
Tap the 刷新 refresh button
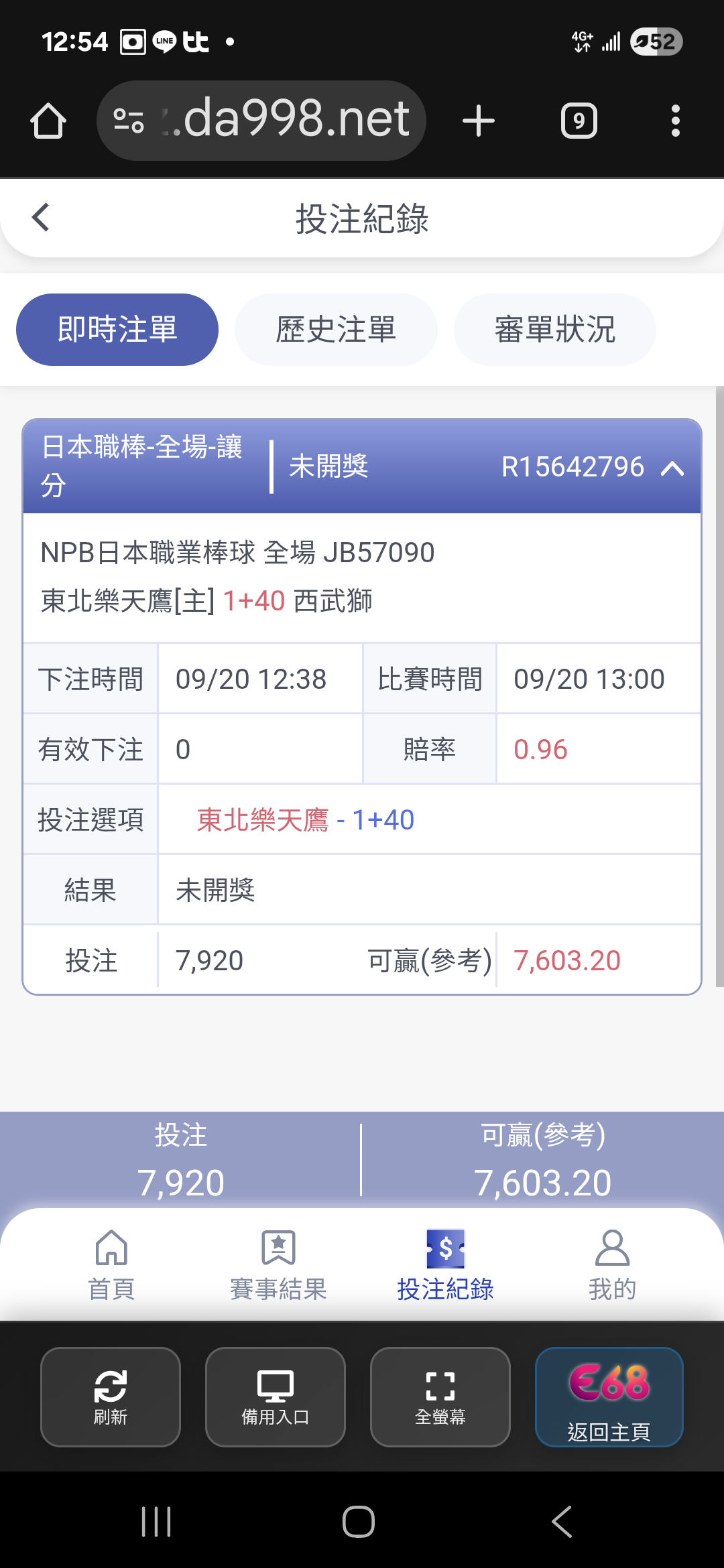111,1396
